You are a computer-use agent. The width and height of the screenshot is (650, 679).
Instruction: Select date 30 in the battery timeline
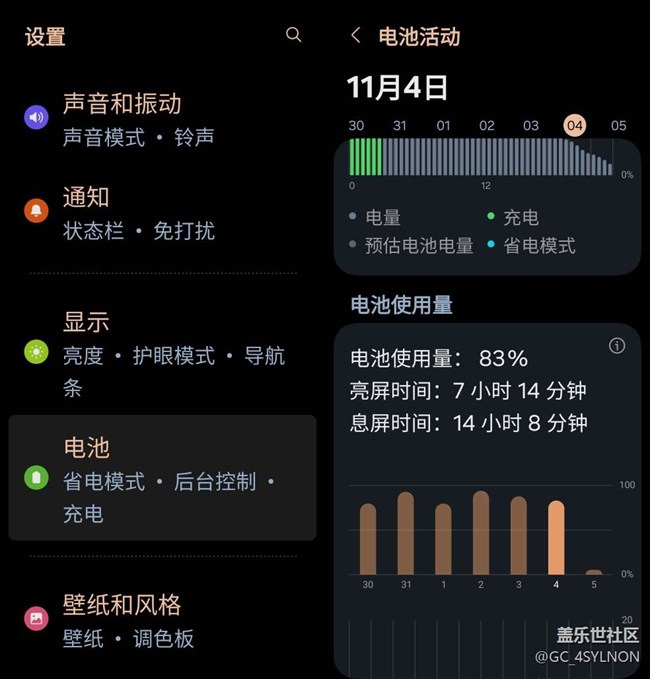356,126
